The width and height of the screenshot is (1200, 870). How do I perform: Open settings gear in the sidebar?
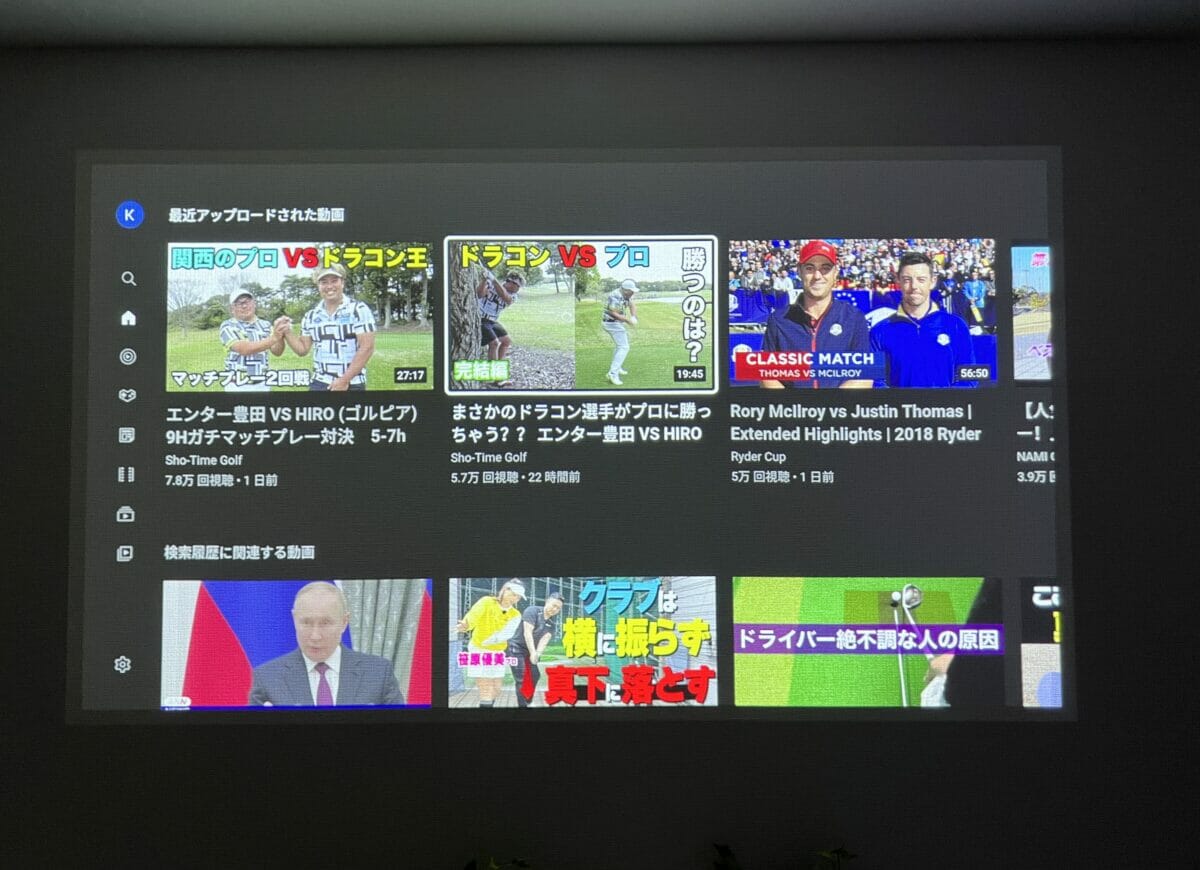123,664
